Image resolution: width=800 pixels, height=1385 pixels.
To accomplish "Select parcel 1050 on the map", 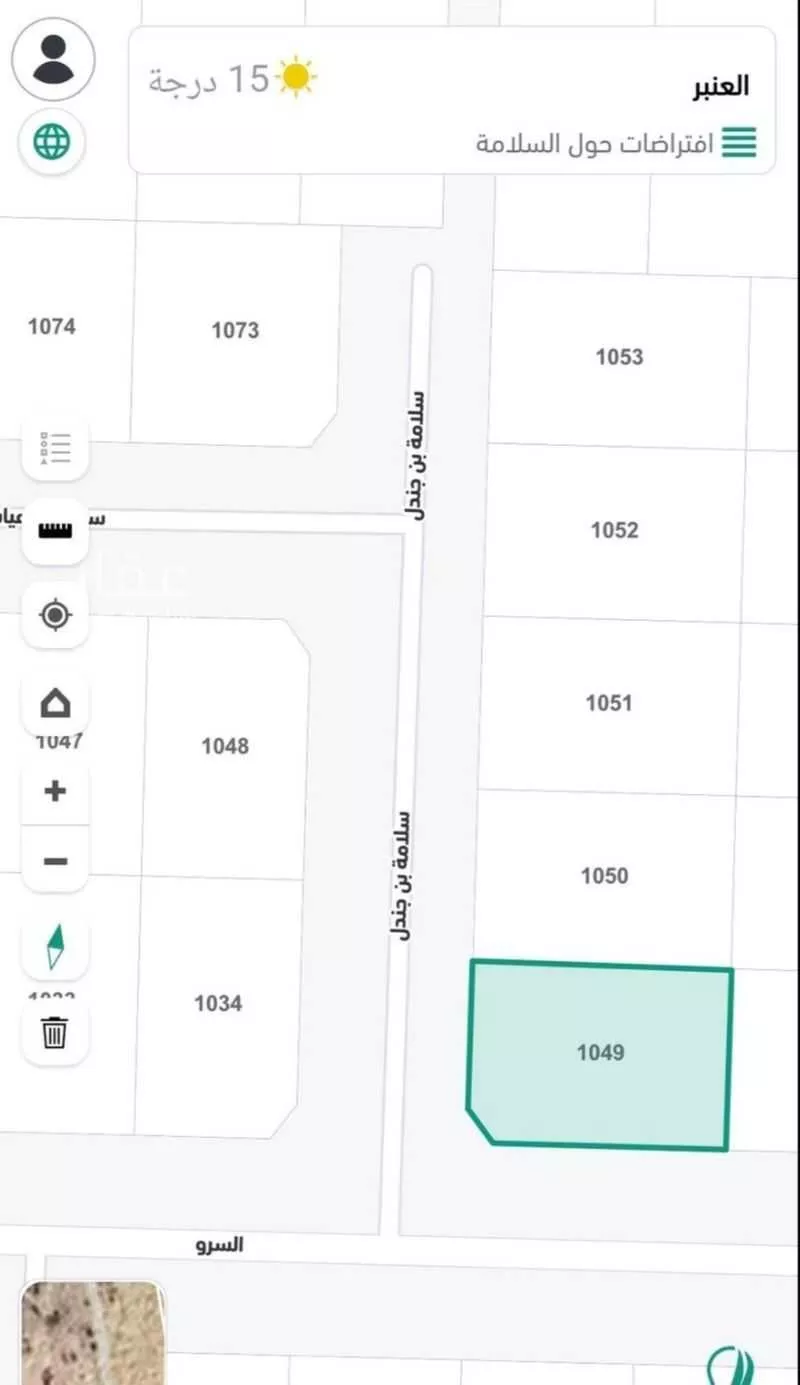I will click(x=604, y=876).
